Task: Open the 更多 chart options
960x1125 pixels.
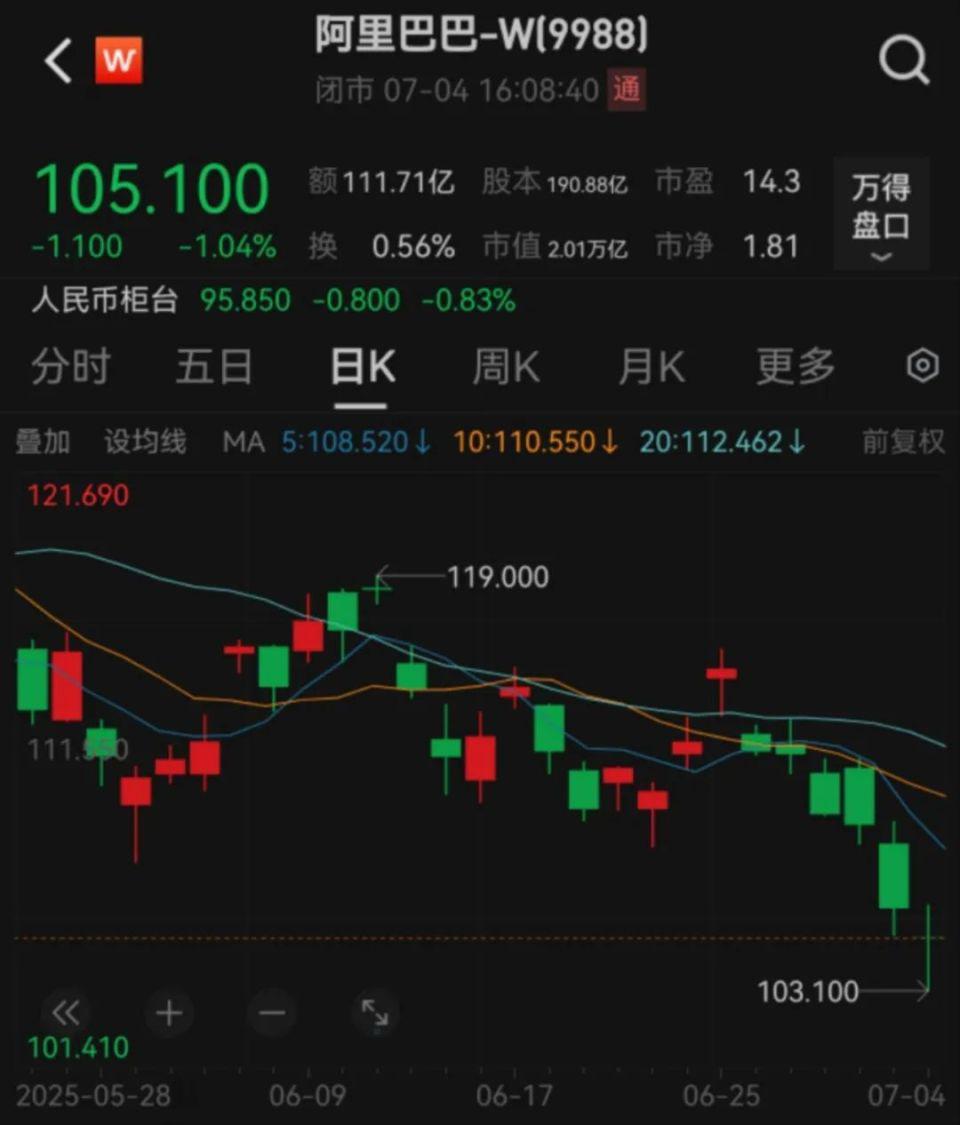Action: click(795, 367)
